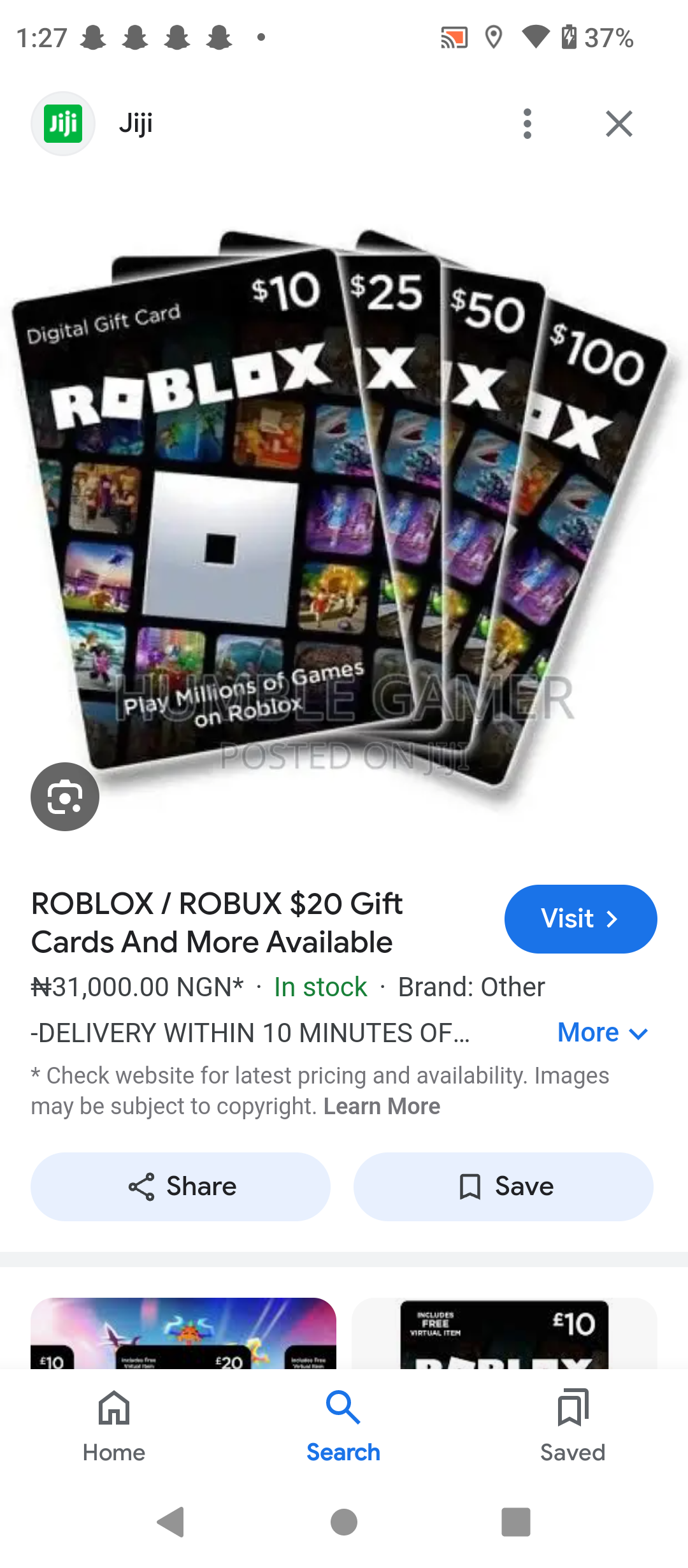Tap the Visit button
The image size is (688, 1568).
580,918
